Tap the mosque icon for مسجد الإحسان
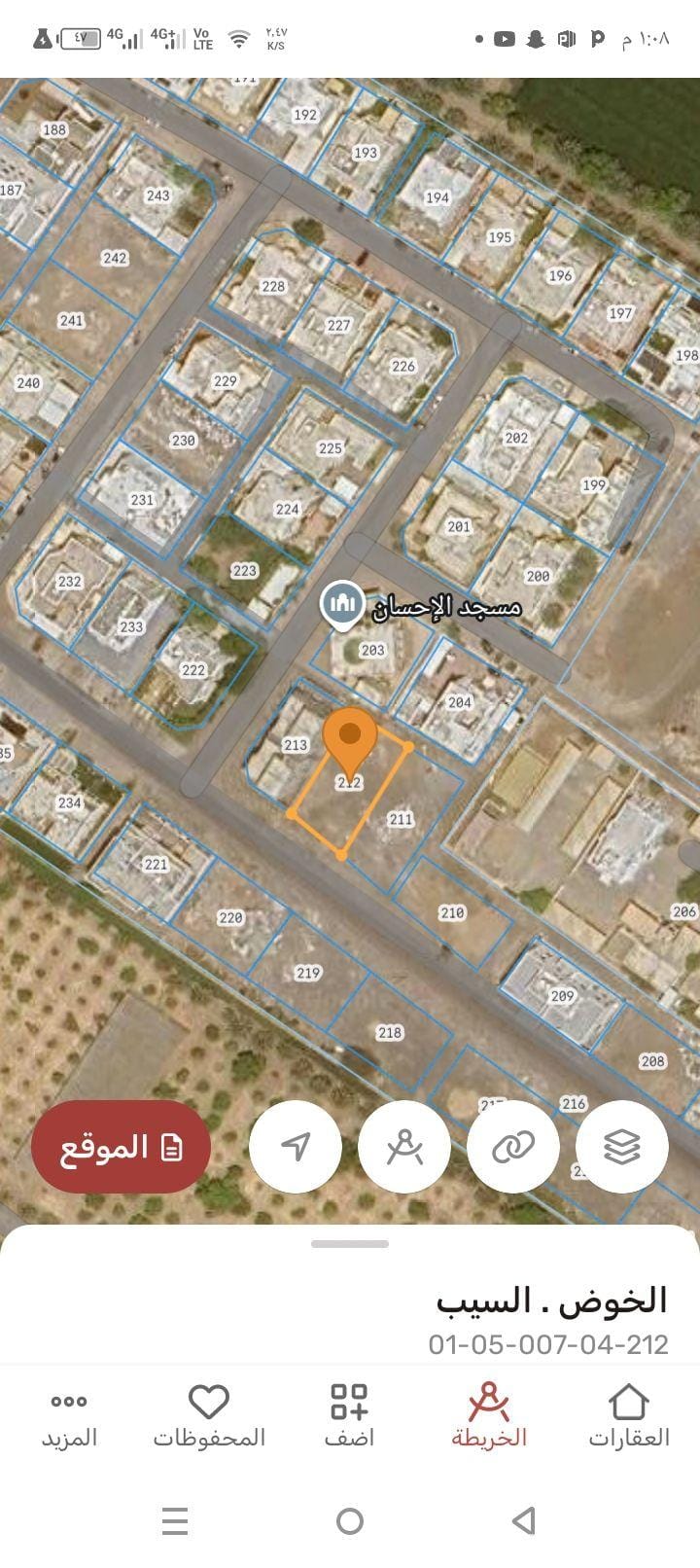Image resolution: width=700 pixels, height=1568 pixels. [341, 602]
